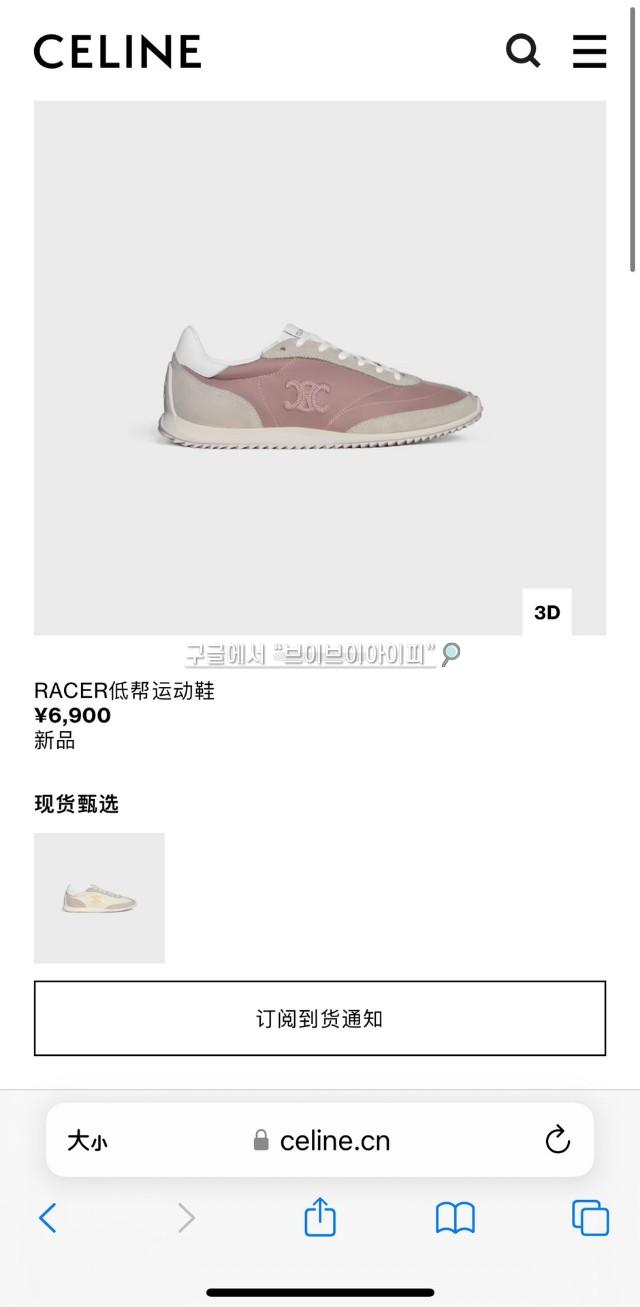Tap the 订阅到货通知 button
This screenshot has height=1307, width=640.
320,1019
